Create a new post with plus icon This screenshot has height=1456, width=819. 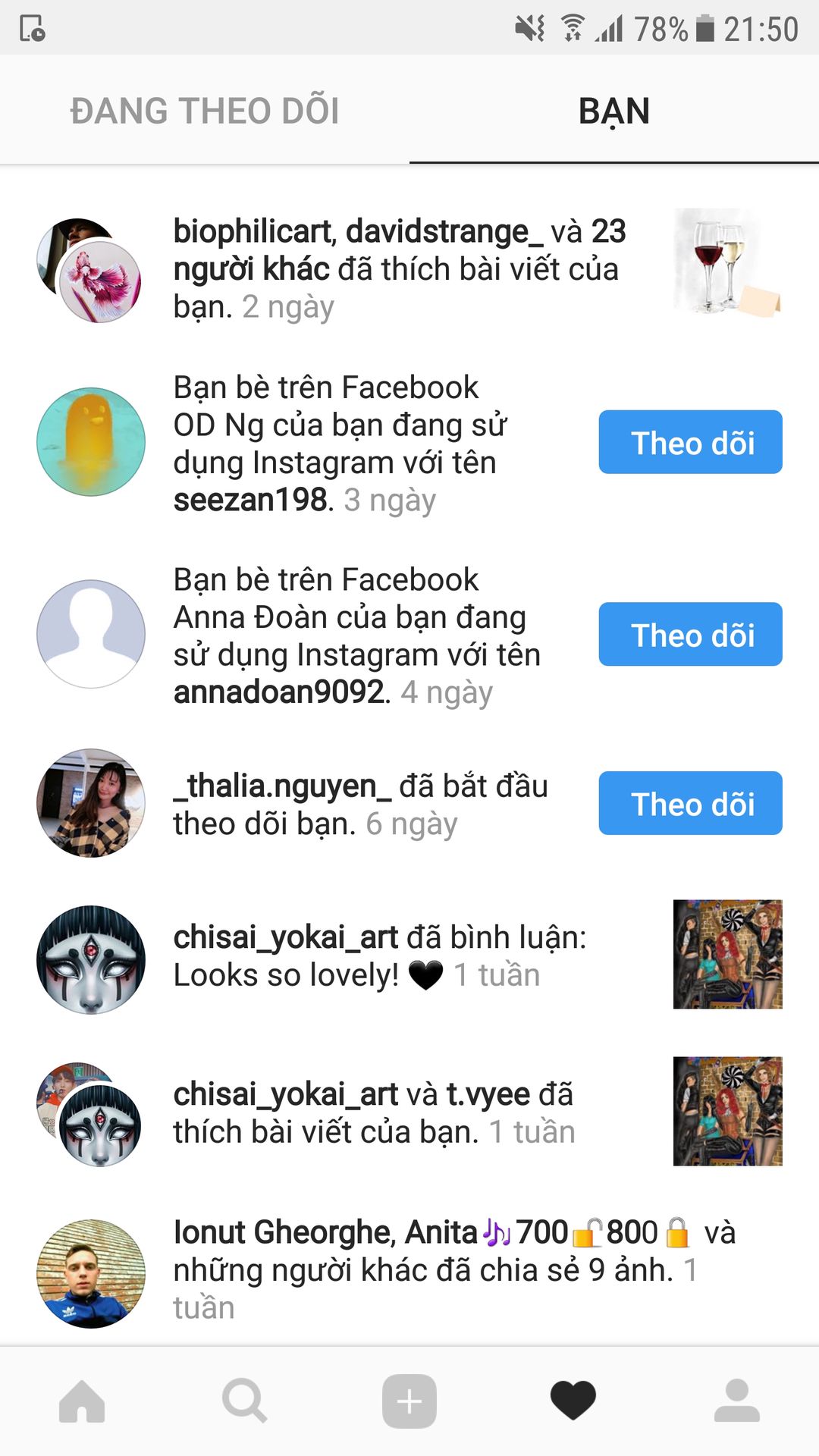tap(409, 1401)
